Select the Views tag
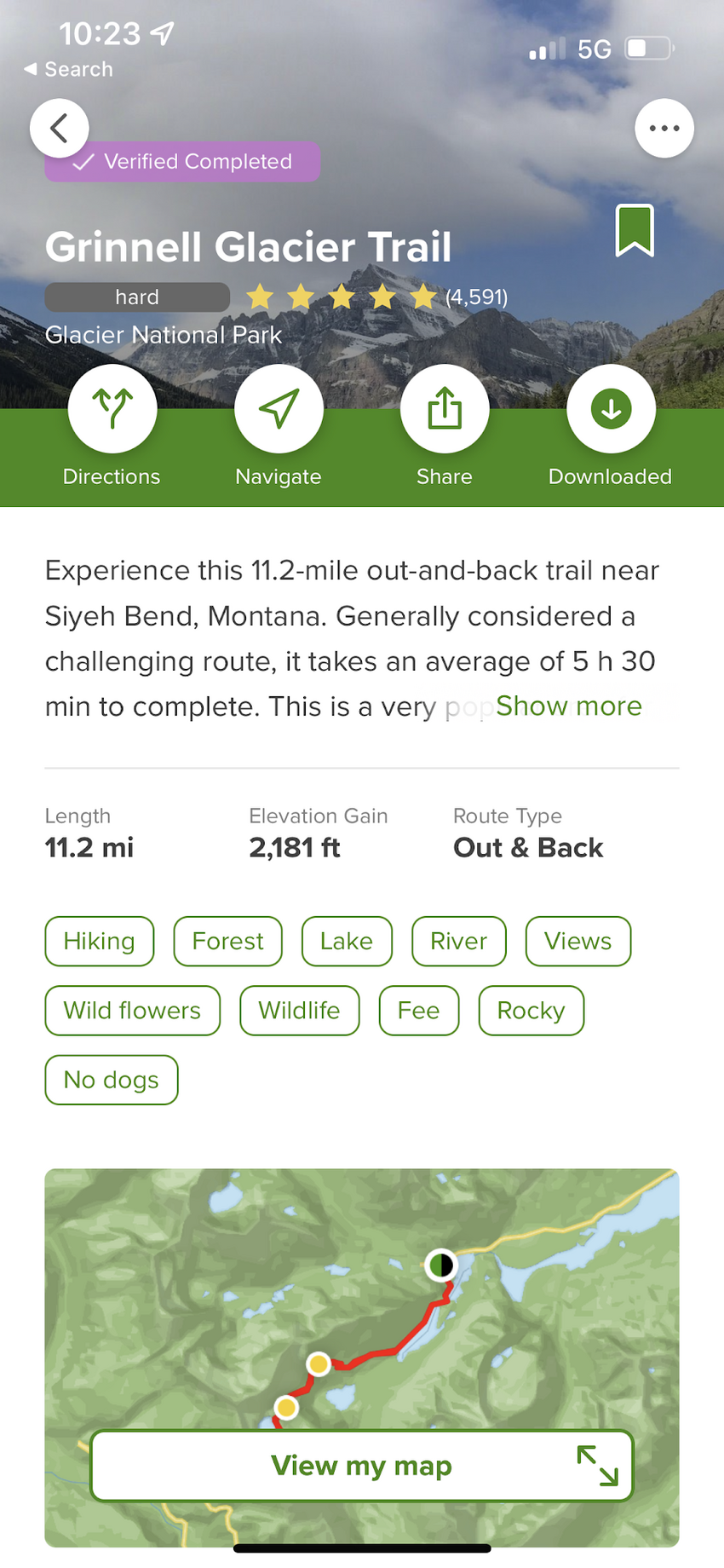The height and width of the screenshot is (1568, 724). [577, 941]
